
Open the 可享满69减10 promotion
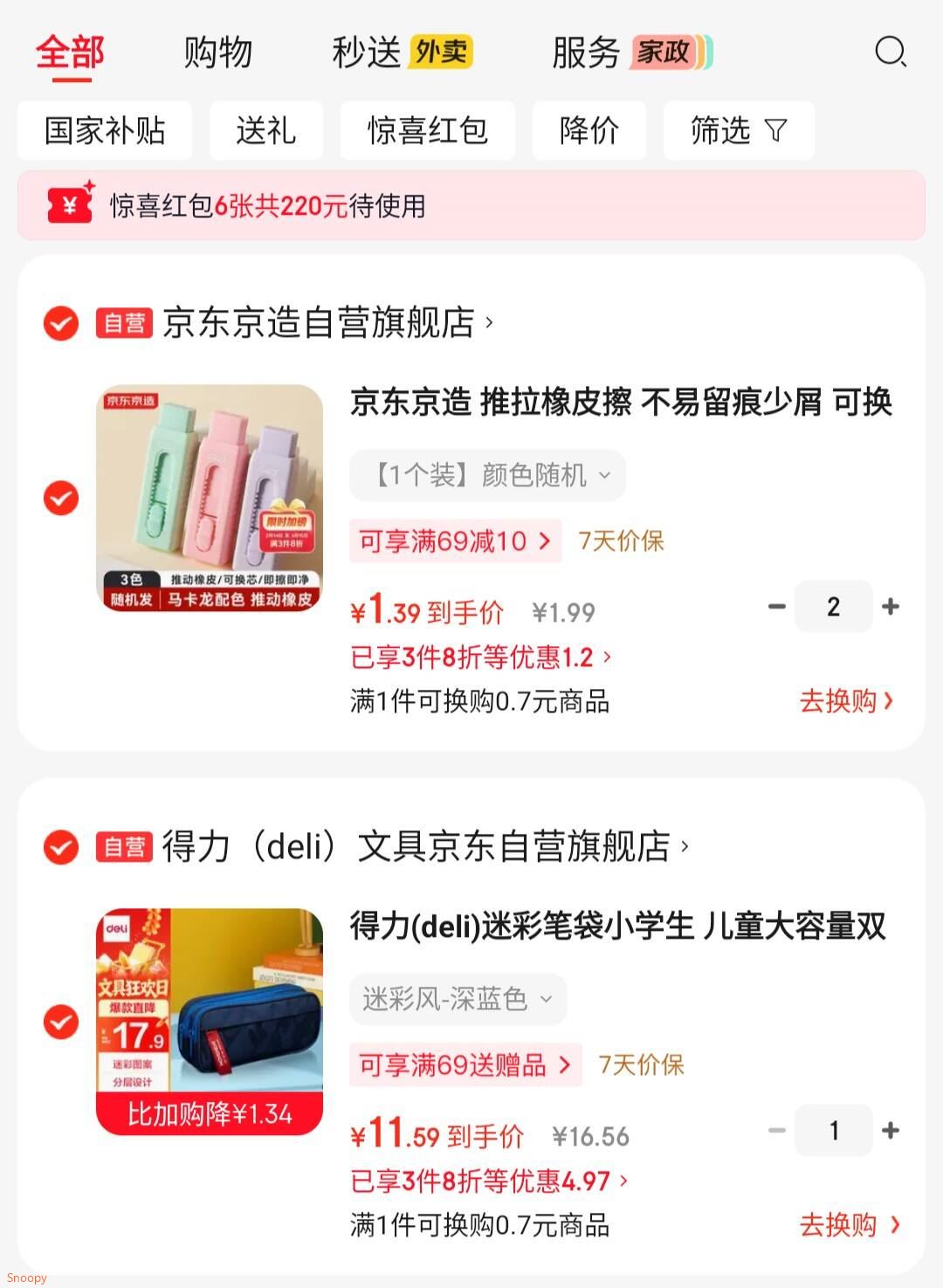pyautogui.click(x=455, y=541)
